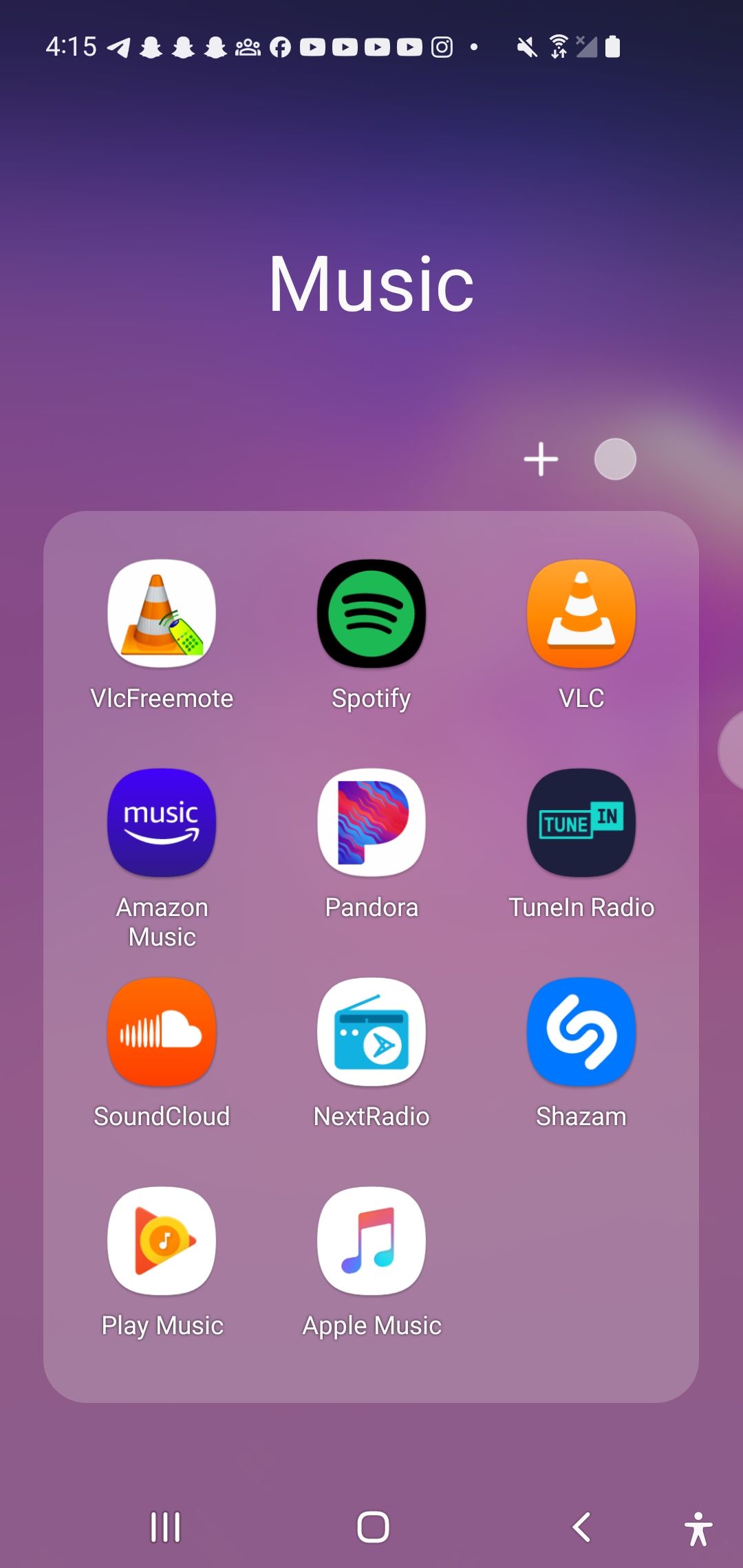
Task: Launch Amazon Music
Action: [162, 823]
